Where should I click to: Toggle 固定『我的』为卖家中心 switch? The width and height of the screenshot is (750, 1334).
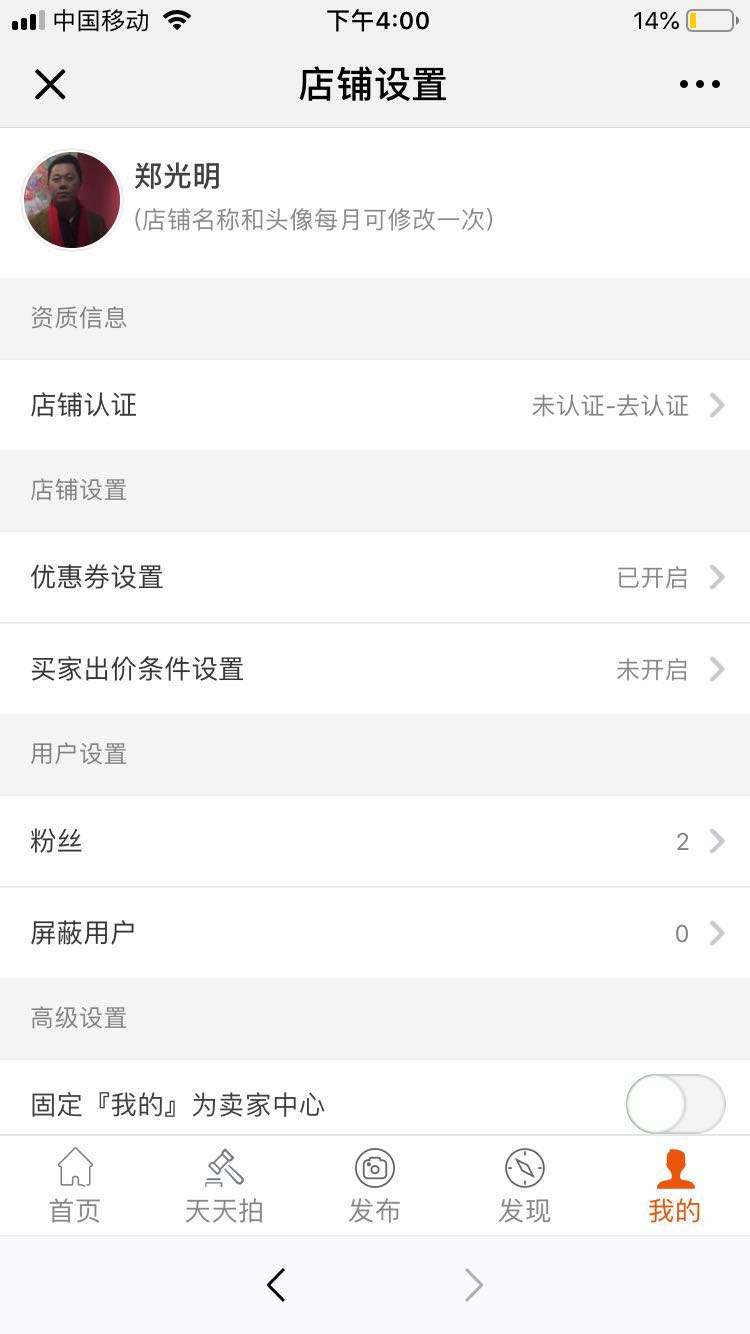tap(675, 1104)
